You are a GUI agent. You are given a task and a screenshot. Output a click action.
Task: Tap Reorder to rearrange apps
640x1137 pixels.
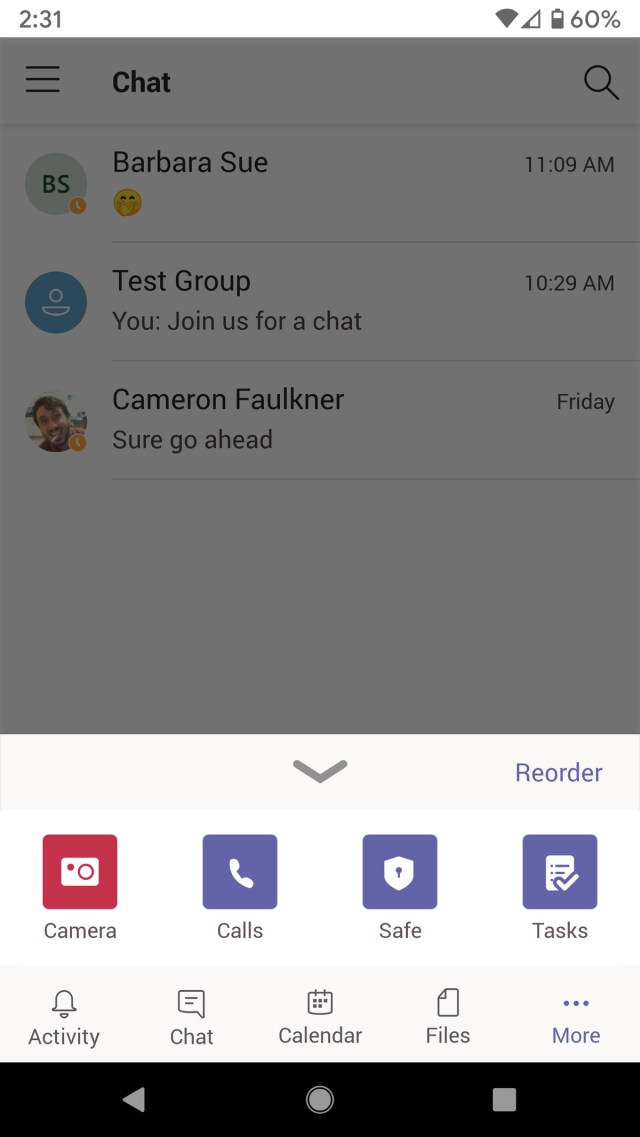558,773
